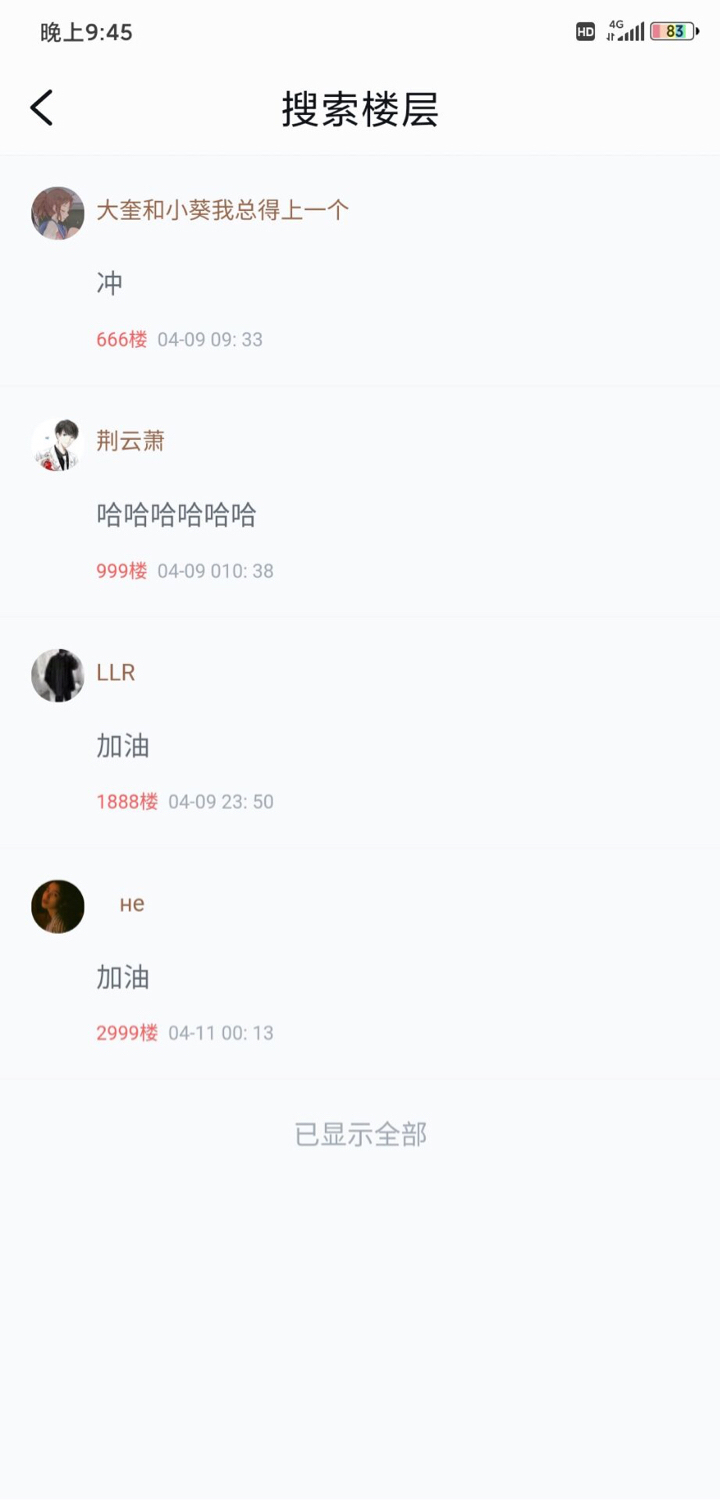This screenshot has height=1500, width=720.
Task: Open the 1888楼 comment by LLR
Action: [x=123, y=746]
